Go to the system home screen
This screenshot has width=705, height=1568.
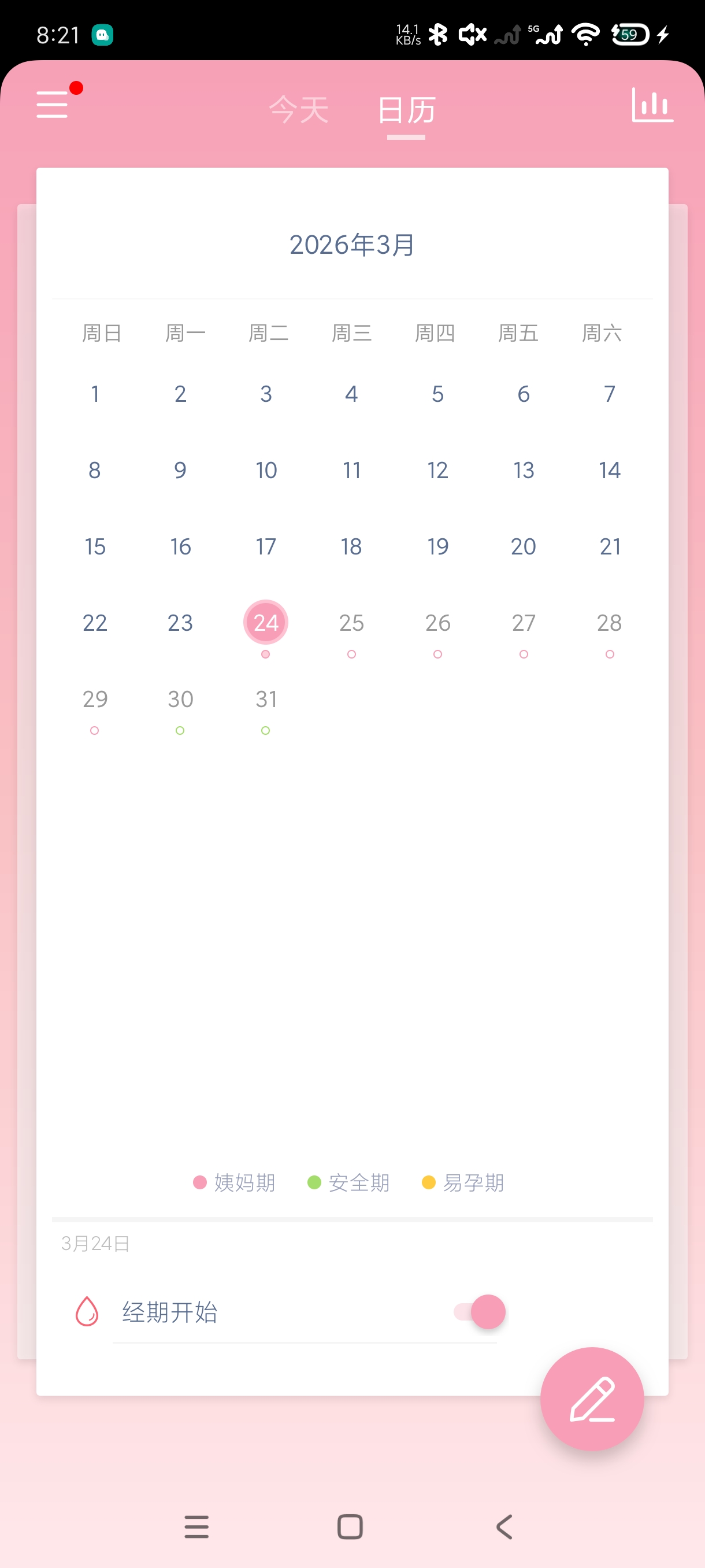350,1526
